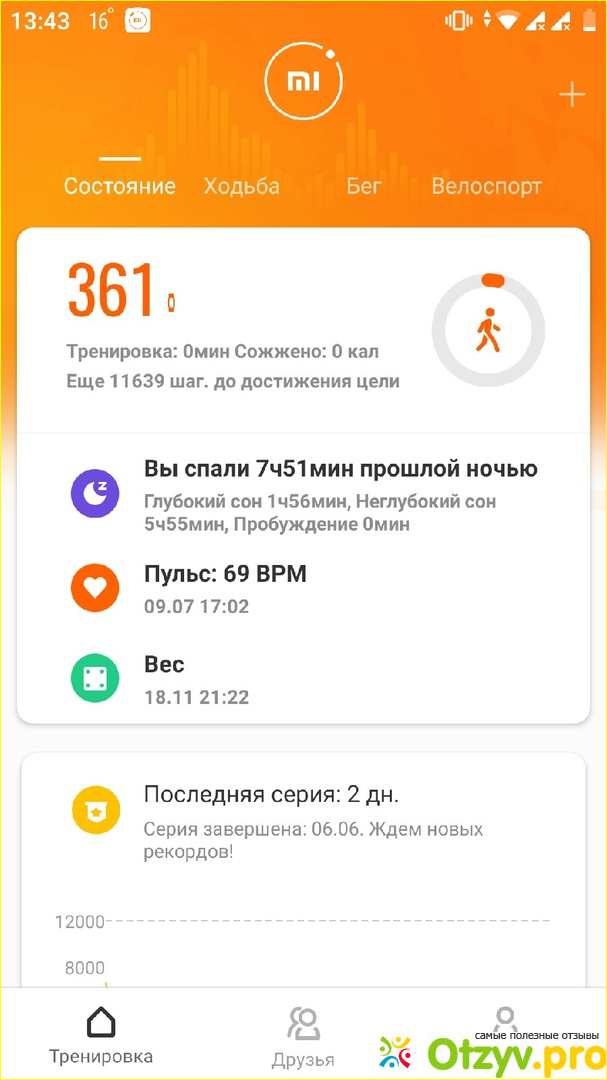Go to the Друзья bottom tab
607x1080 pixels.
tap(303, 1036)
